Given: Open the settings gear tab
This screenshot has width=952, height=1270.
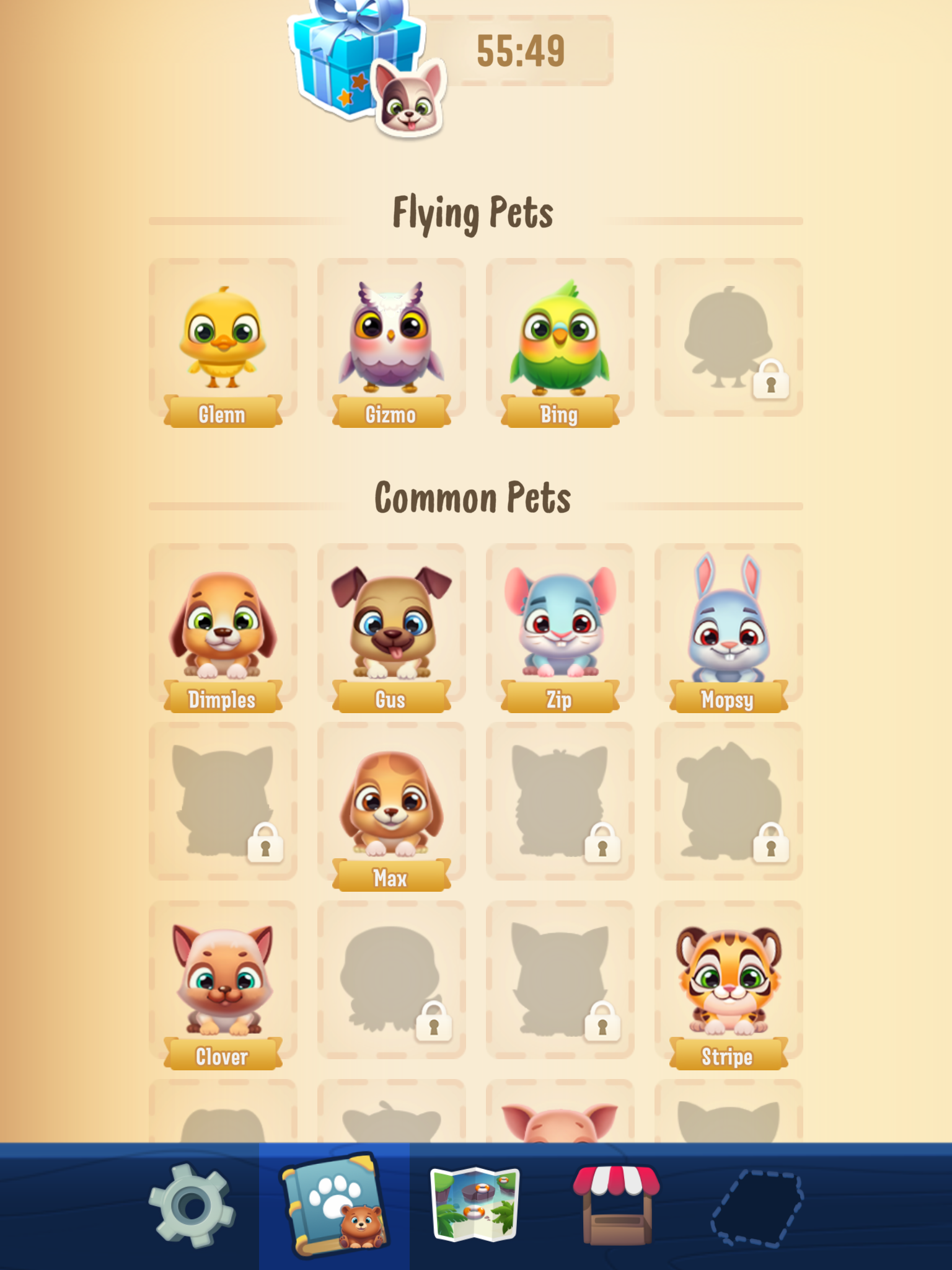Looking at the screenshot, I should [x=192, y=1206].
